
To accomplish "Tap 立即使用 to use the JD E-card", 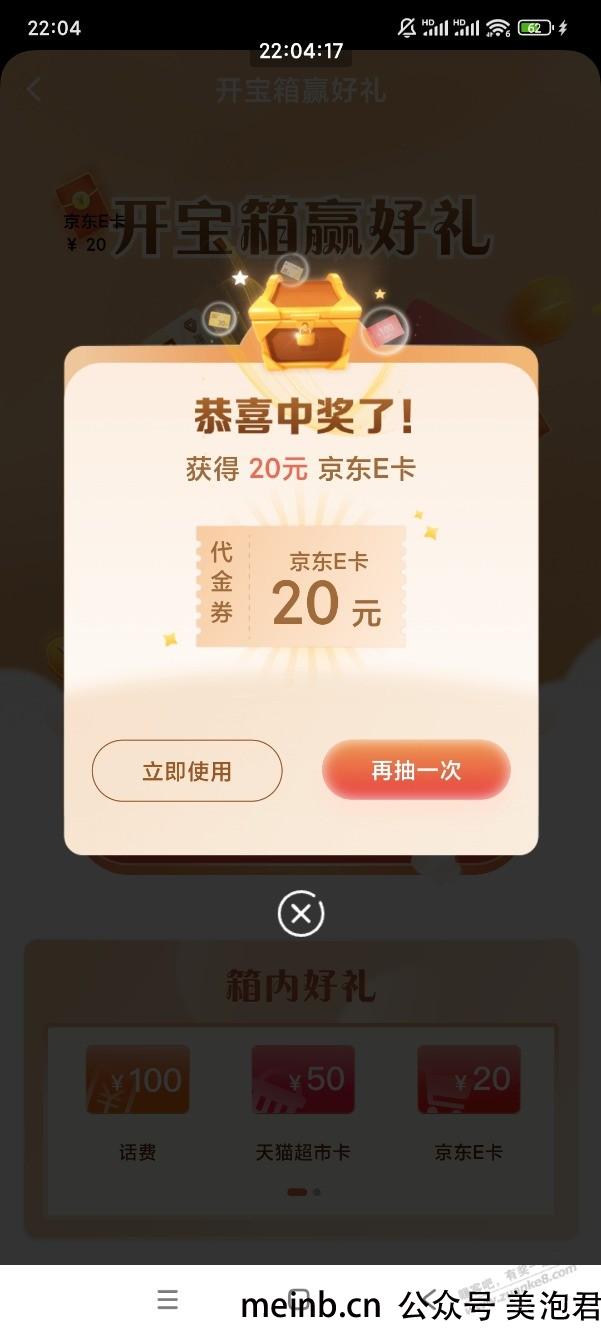I will (x=187, y=771).
